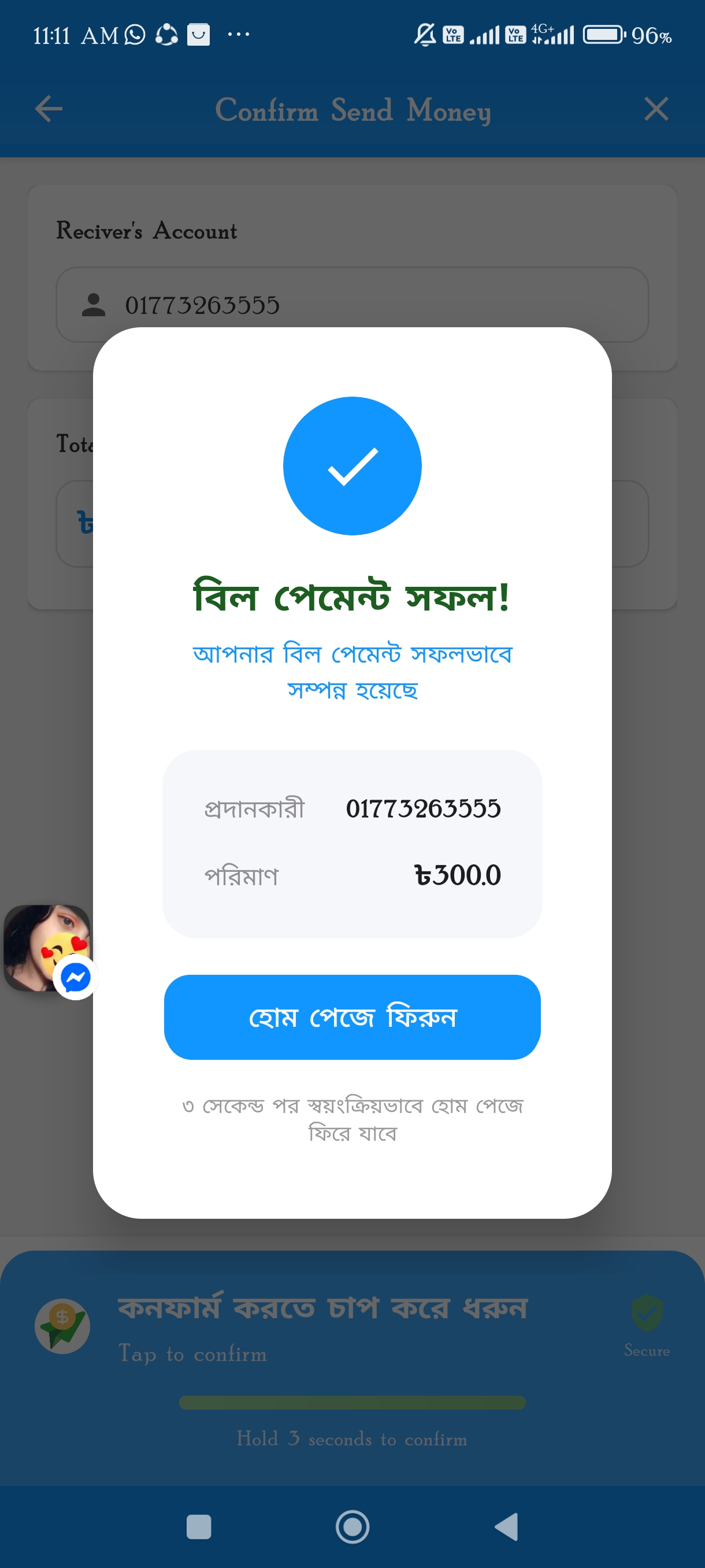The image size is (705, 1568).
Task: Tap the হোম পেজে ফিরুন button
Action: coord(352,1017)
